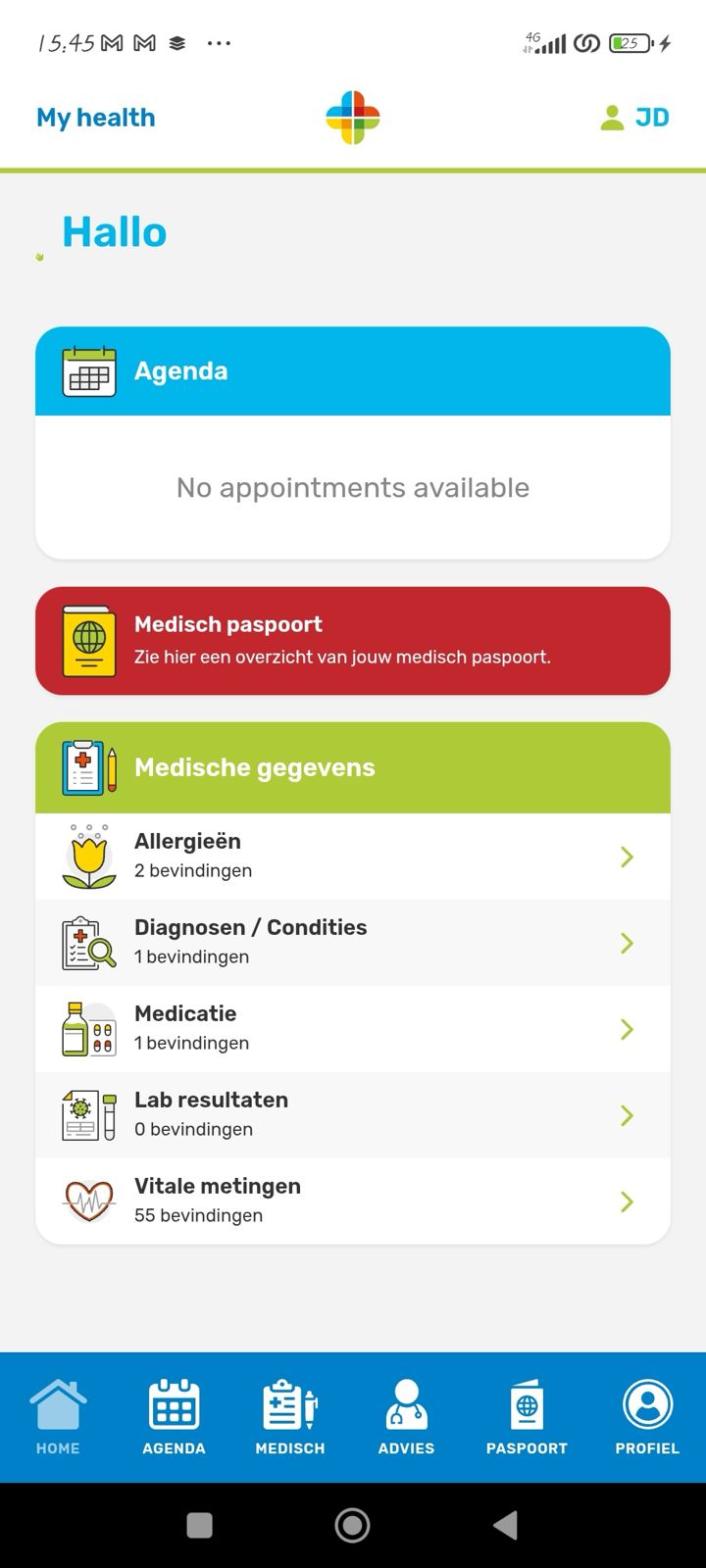Viewport: 706px width, 1568px height.
Task: Switch to the Medisch tab
Action: pos(289,1417)
